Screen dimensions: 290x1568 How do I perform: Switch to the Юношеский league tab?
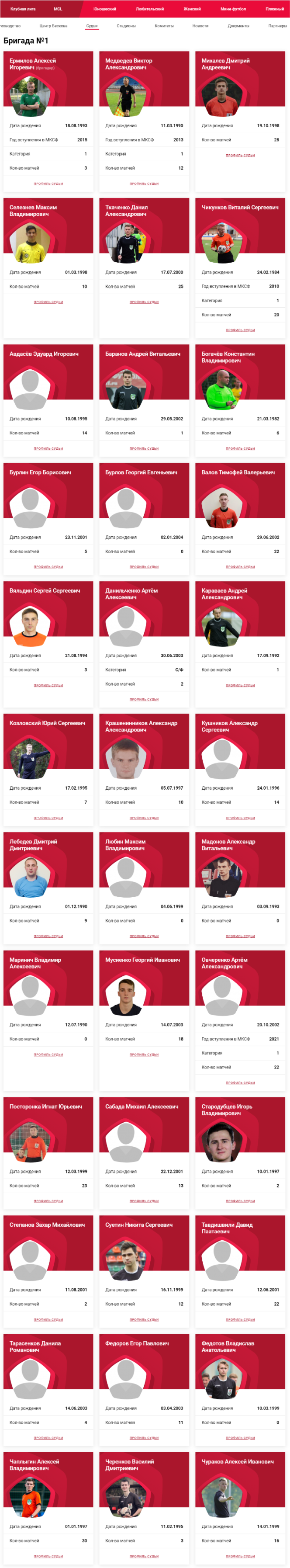(104, 9)
